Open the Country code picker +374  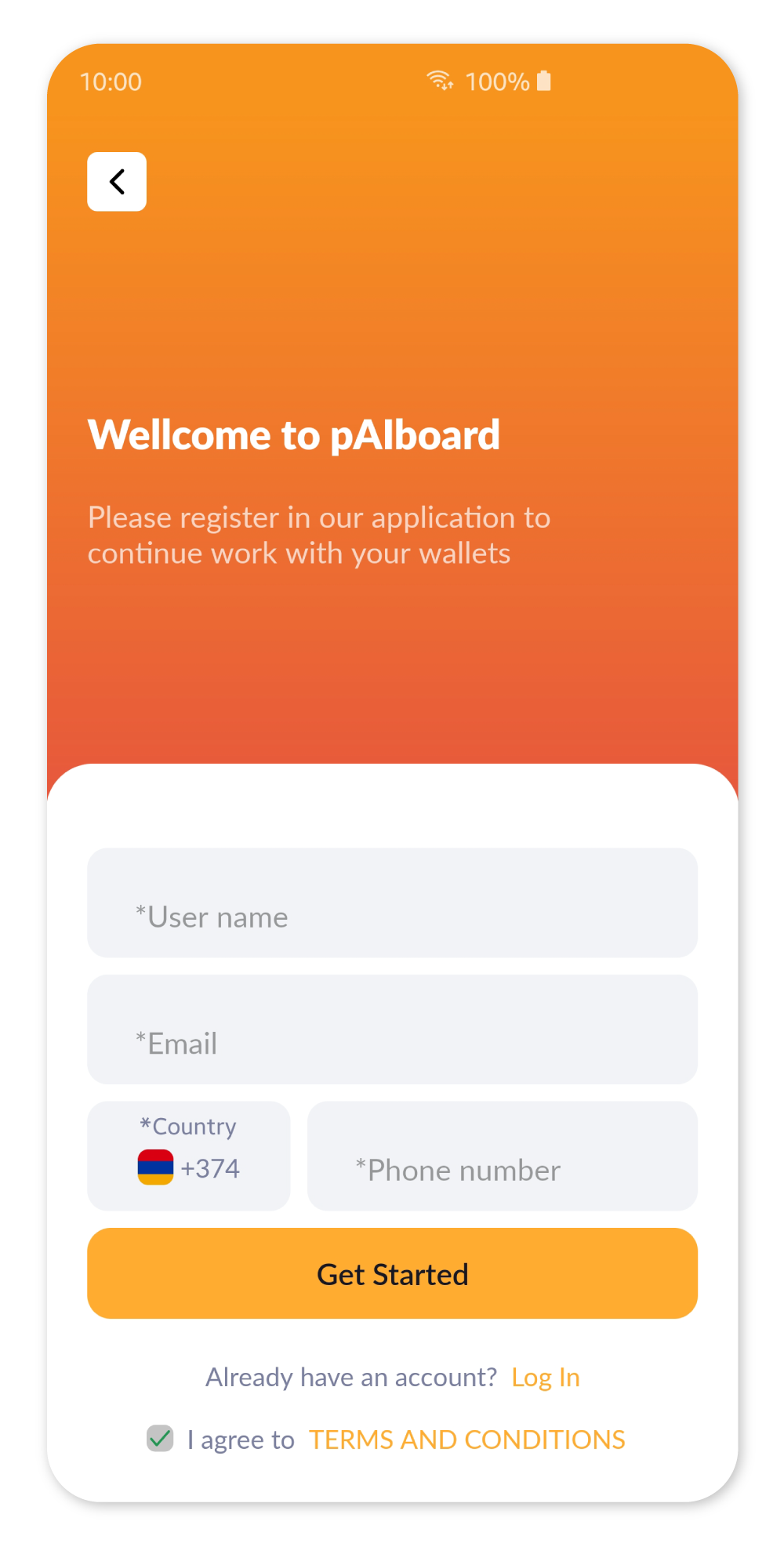click(x=189, y=1156)
